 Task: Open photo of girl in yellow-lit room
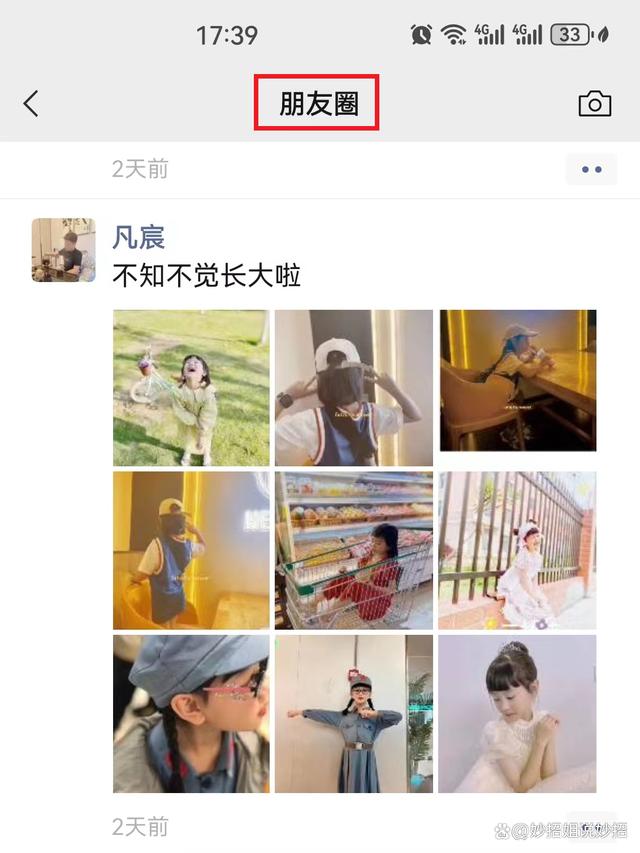(191, 551)
